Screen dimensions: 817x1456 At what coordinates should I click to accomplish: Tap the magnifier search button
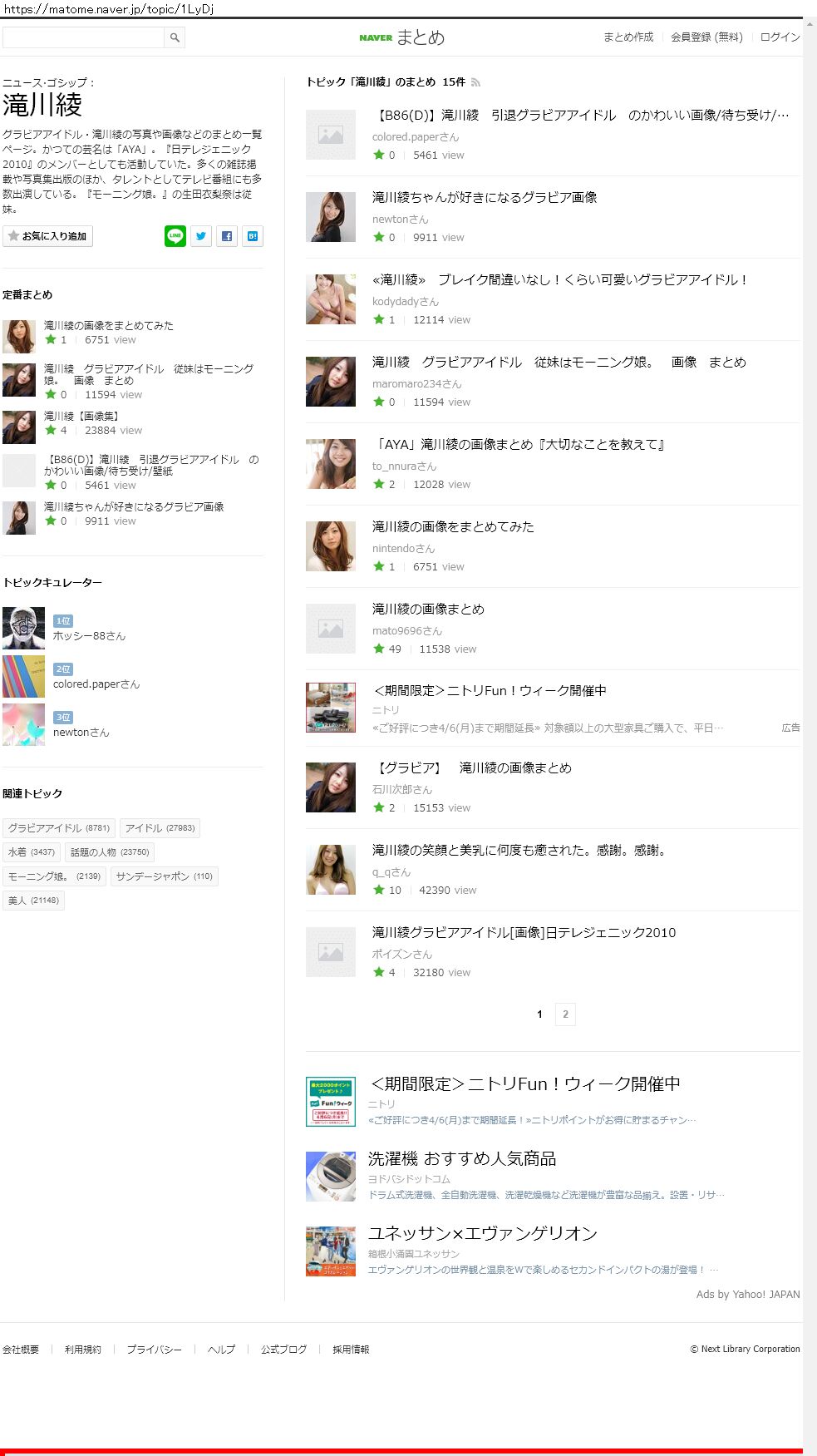[x=175, y=37]
